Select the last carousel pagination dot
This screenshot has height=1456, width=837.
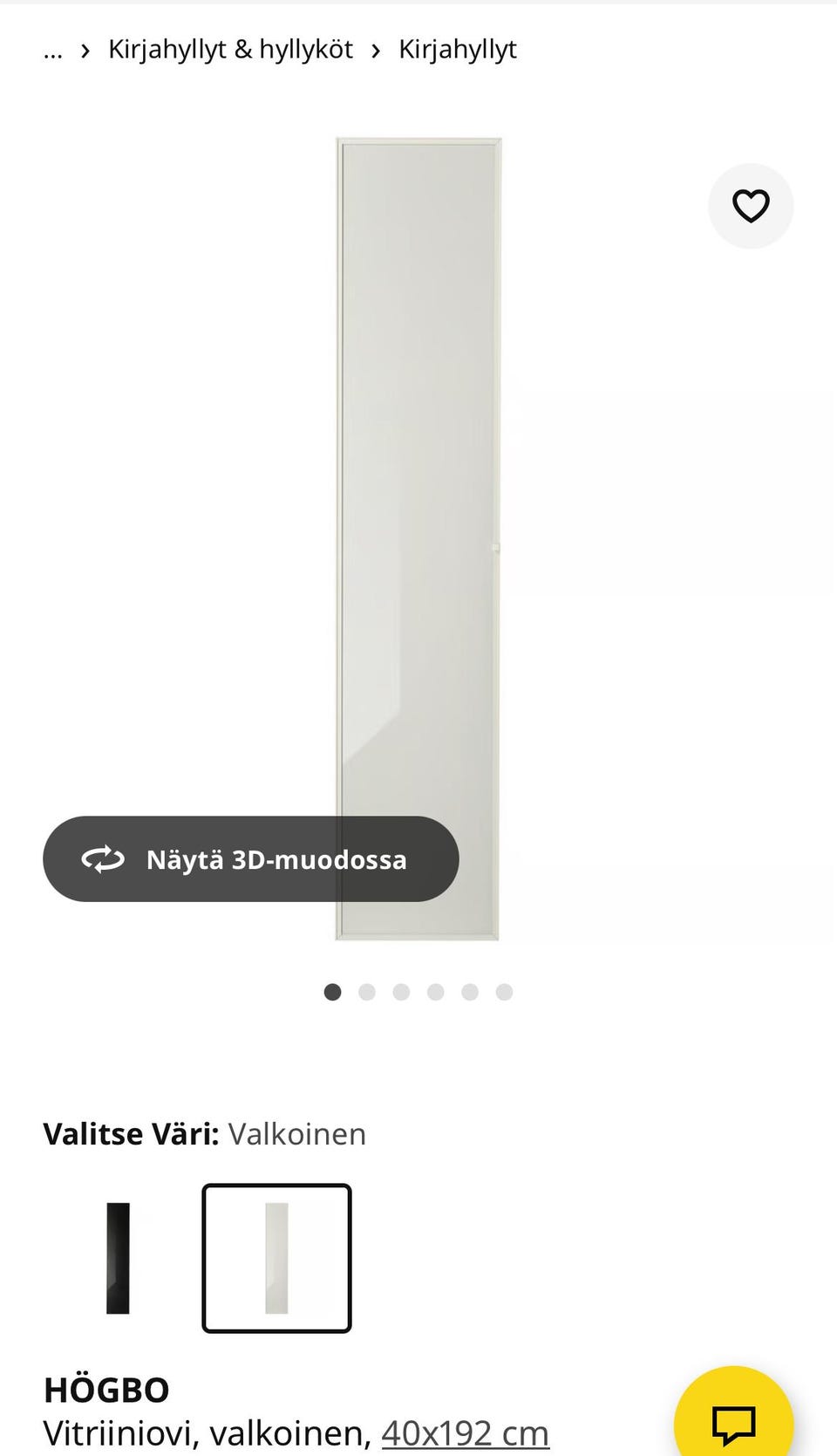pos(504,992)
